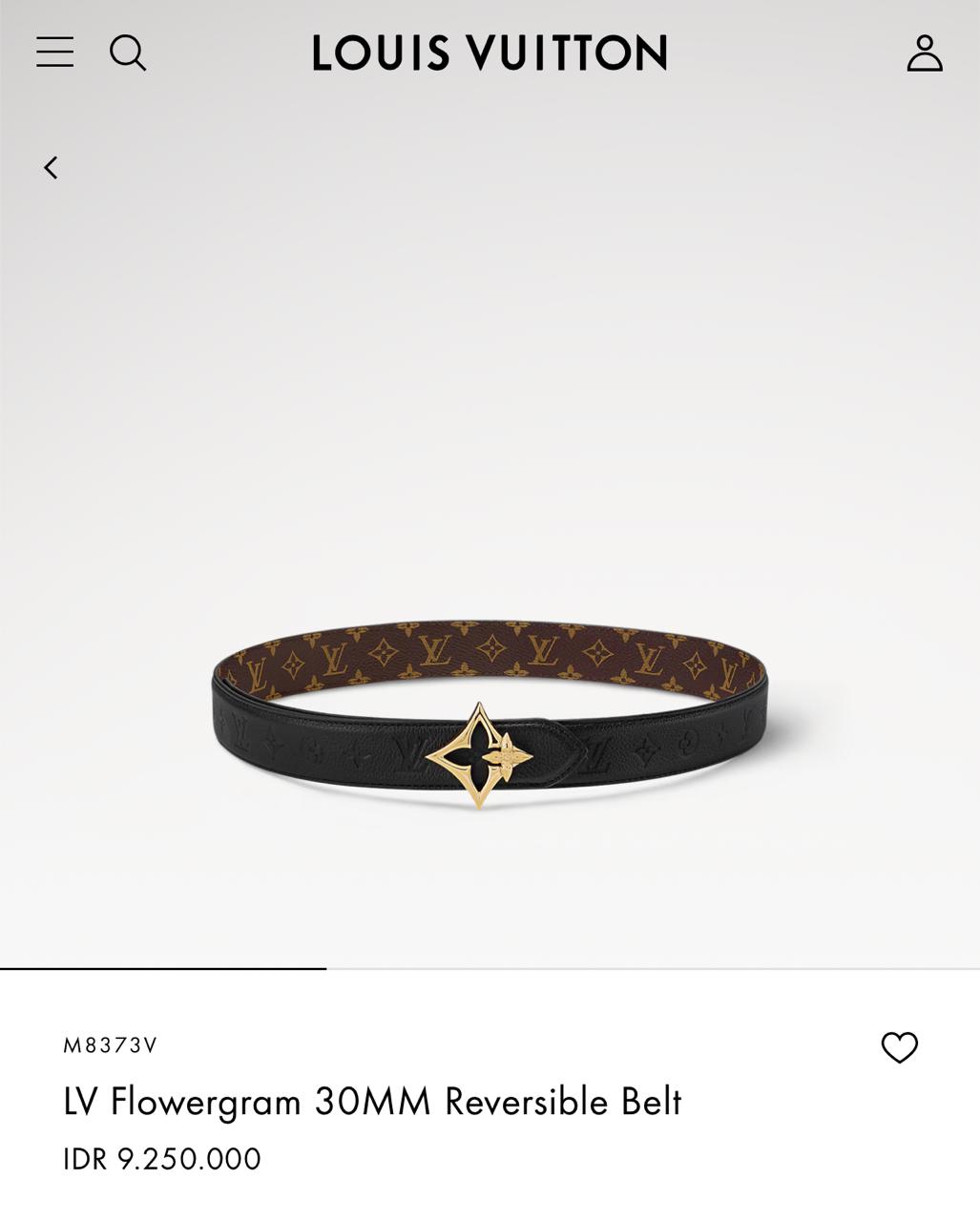
Task: Open the search icon
Action: click(128, 53)
